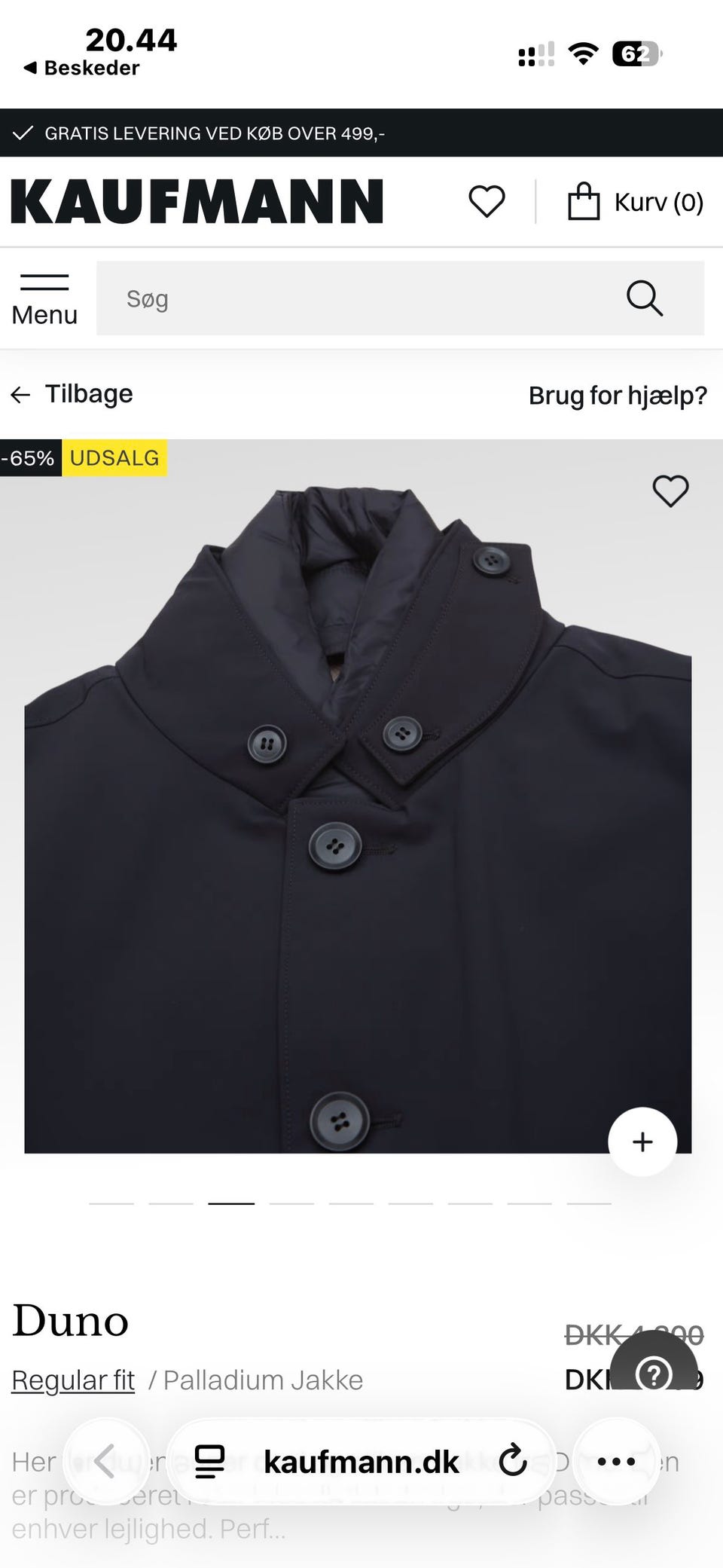Open the kaufmann.dk address bar
Viewport: 723px width, 1568px height.
click(361, 1463)
